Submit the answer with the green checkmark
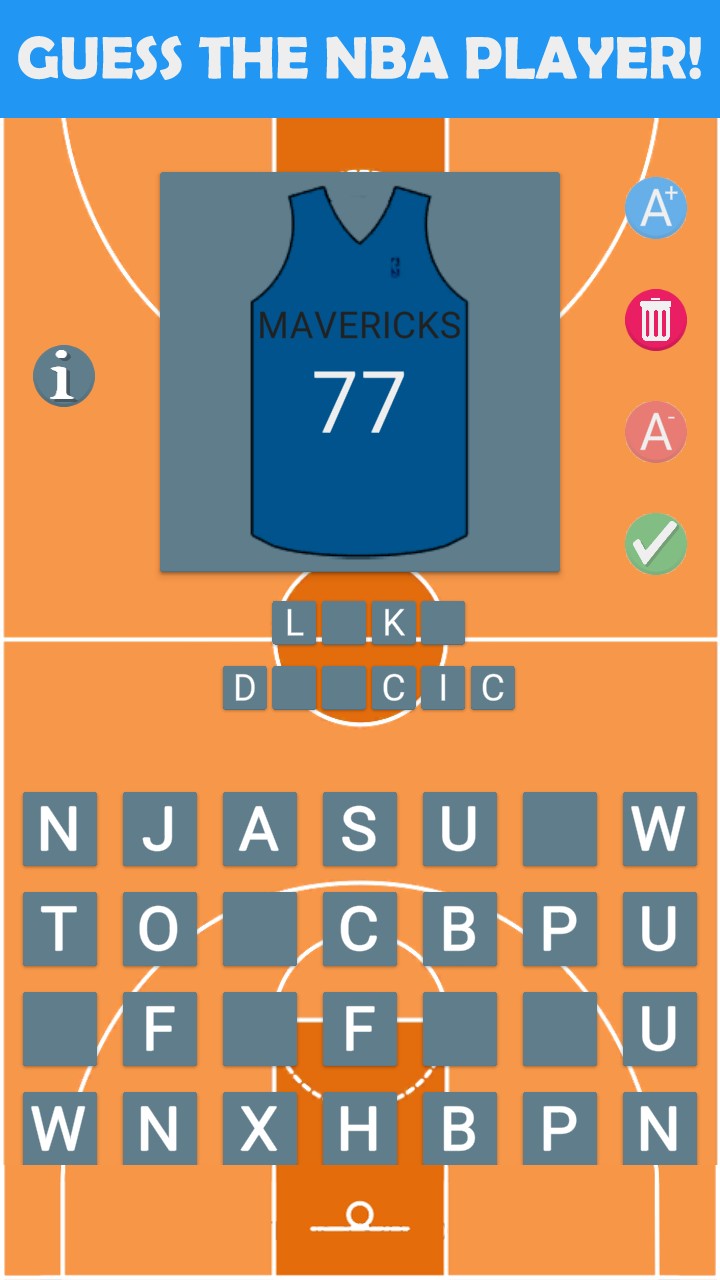This screenshot has width=720, height=1280. point(656,544)
